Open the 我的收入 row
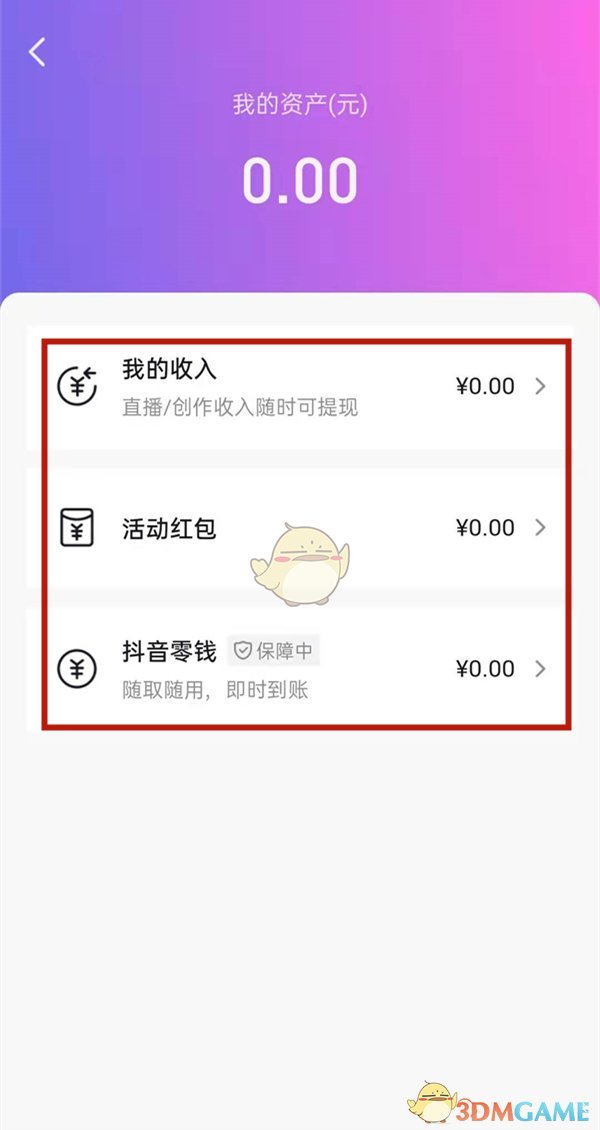Image resolution: width=600 pixels, height=1130 pixels. [300, 387]
